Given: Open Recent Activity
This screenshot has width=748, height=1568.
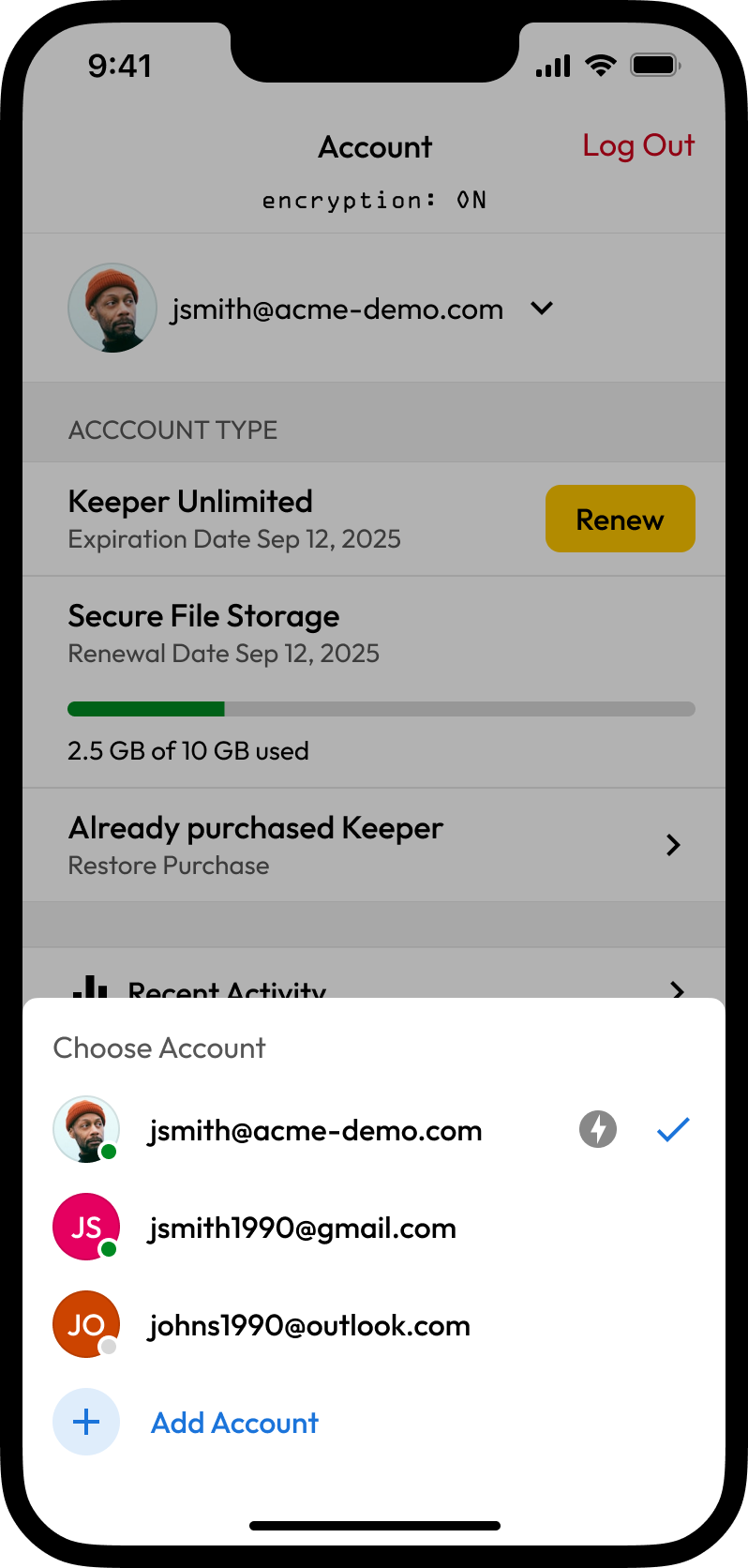Looking at the screenshot, I should (x=375, y=985).
